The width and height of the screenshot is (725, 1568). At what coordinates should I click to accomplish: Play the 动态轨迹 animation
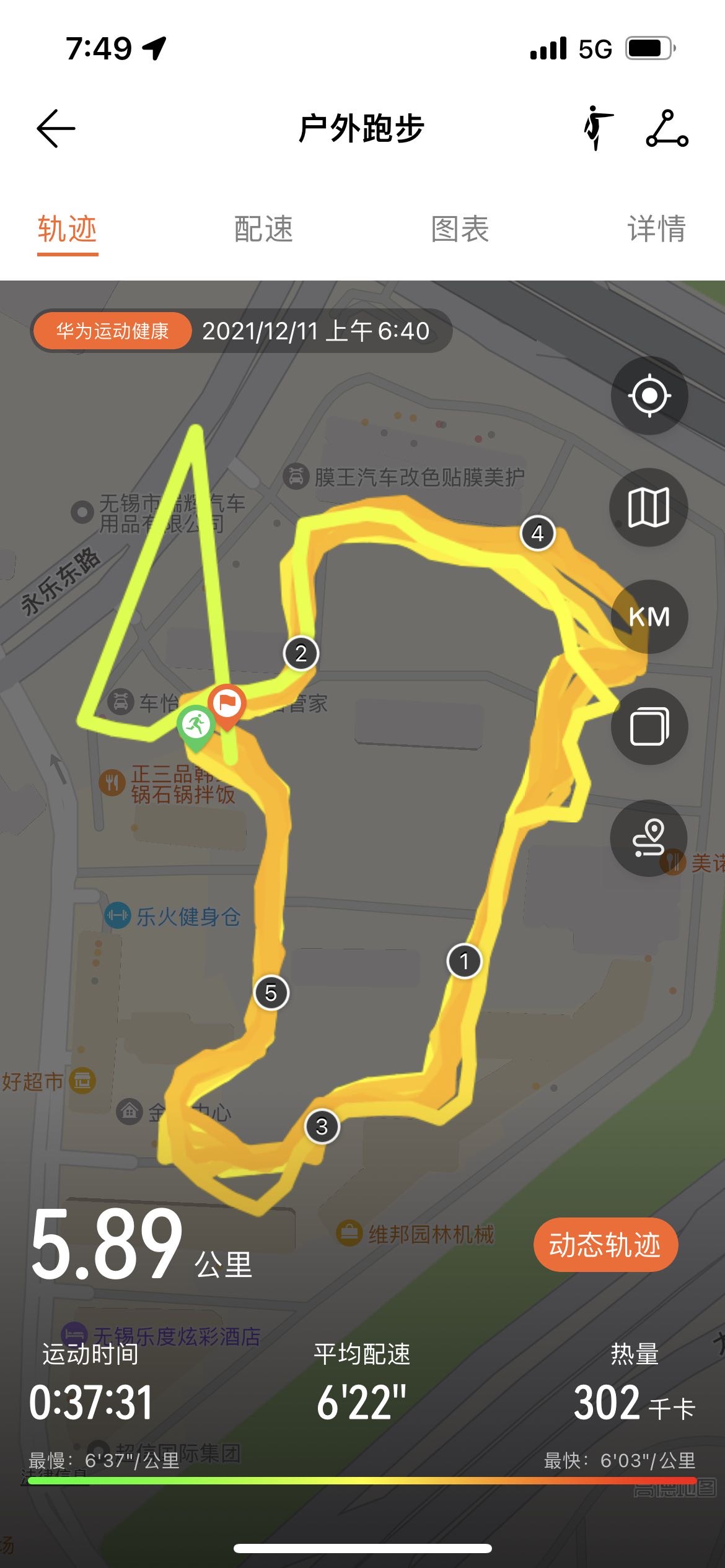[605, 1245]
